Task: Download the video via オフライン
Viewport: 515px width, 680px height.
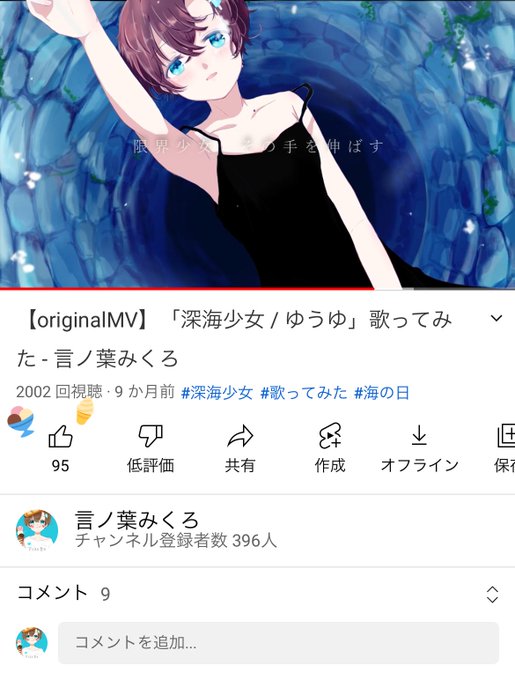Action: 419,448
